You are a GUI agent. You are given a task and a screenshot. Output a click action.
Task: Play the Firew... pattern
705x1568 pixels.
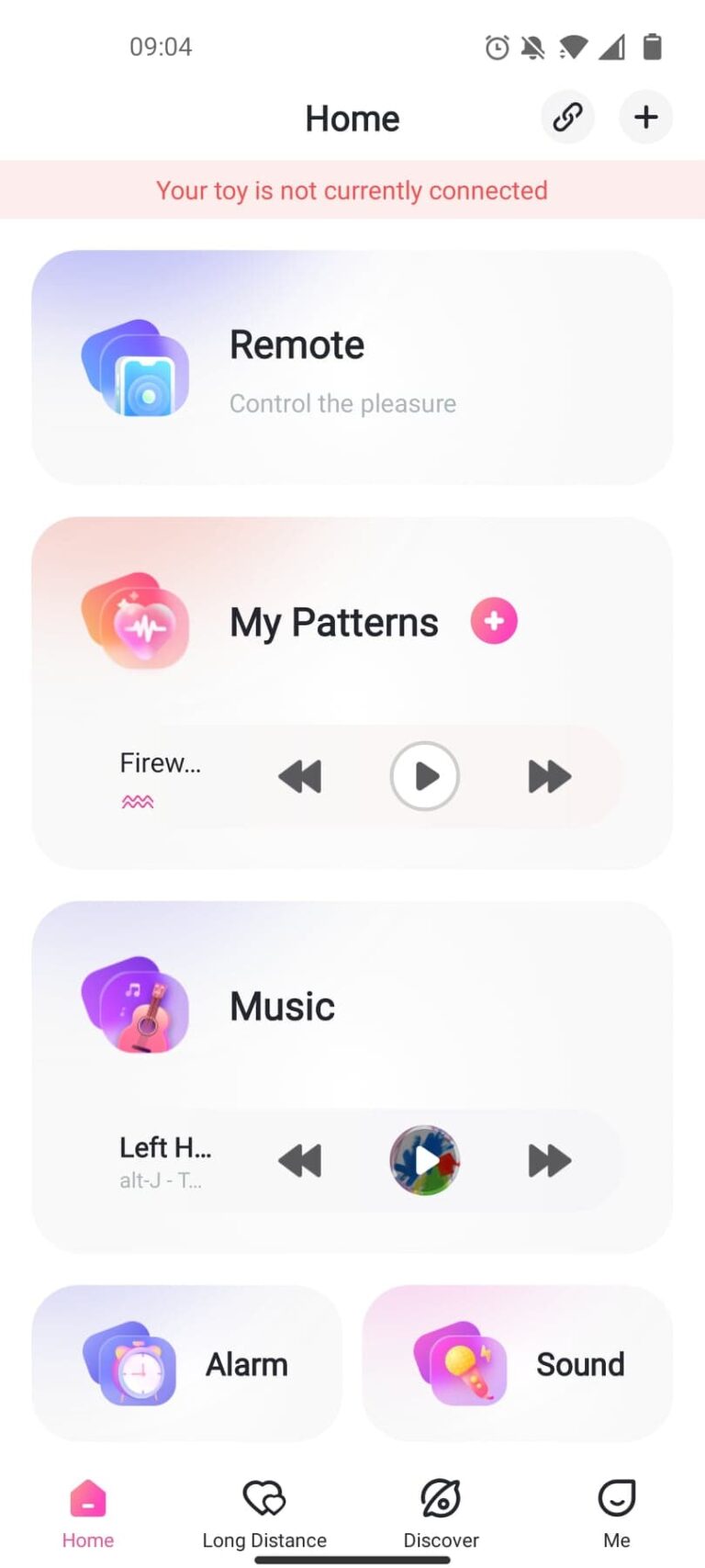[x=424, y=776]
